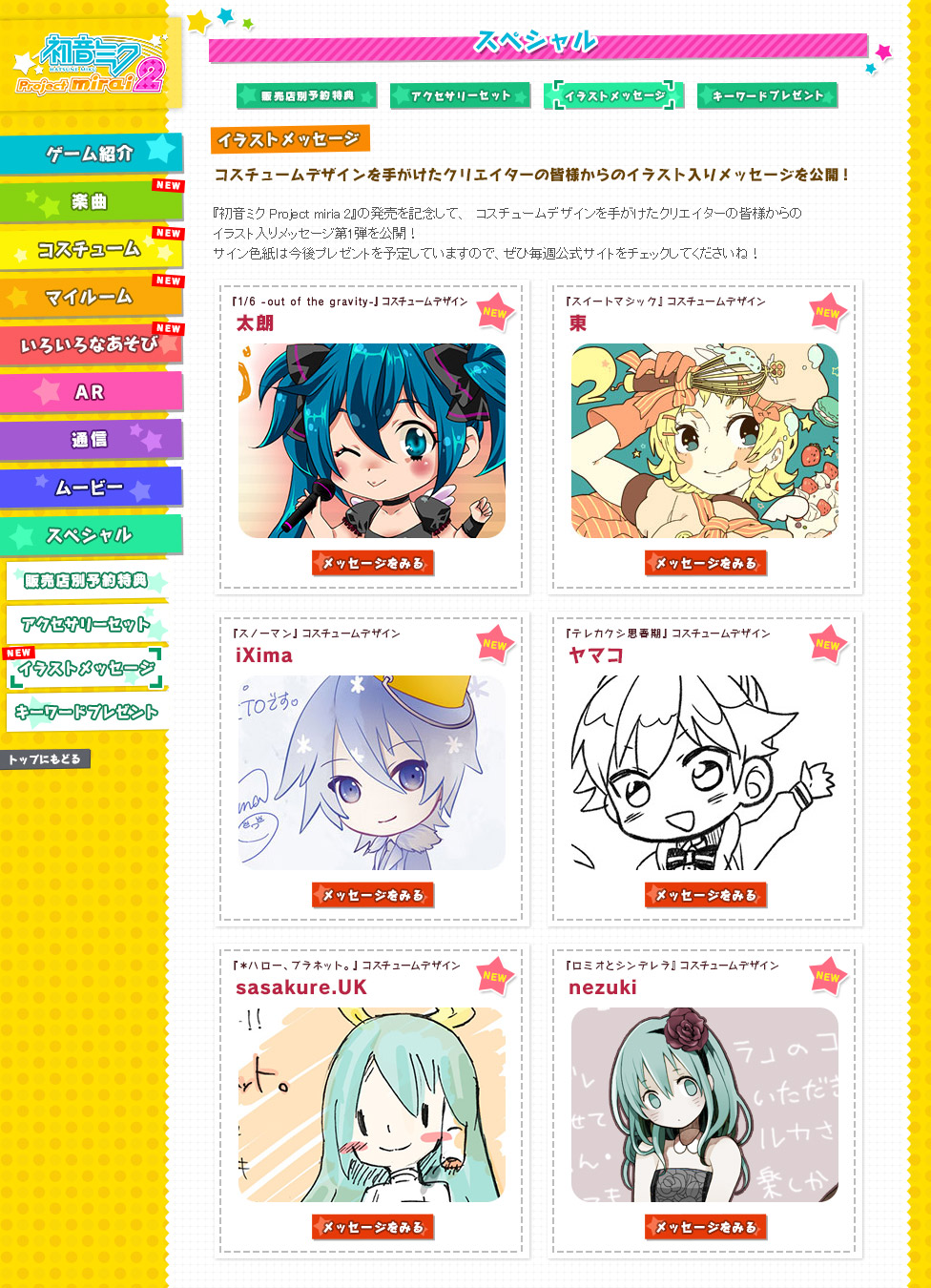The width and height of the screenshot is (931, 1288).
Task: Go to the コスチューム page
Action: pos(91,249)
